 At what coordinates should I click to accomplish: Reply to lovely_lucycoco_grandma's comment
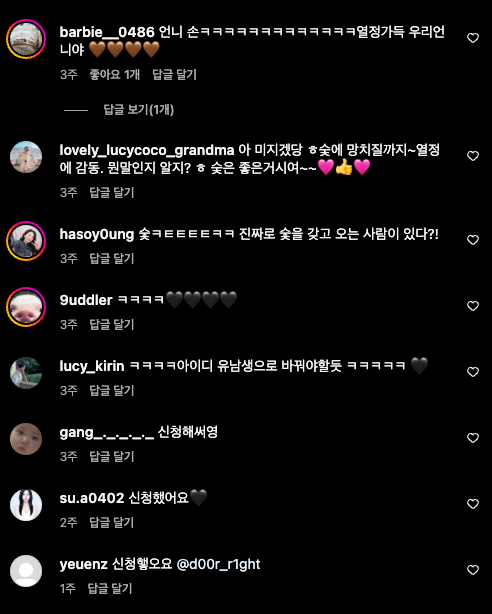point(112,192)
